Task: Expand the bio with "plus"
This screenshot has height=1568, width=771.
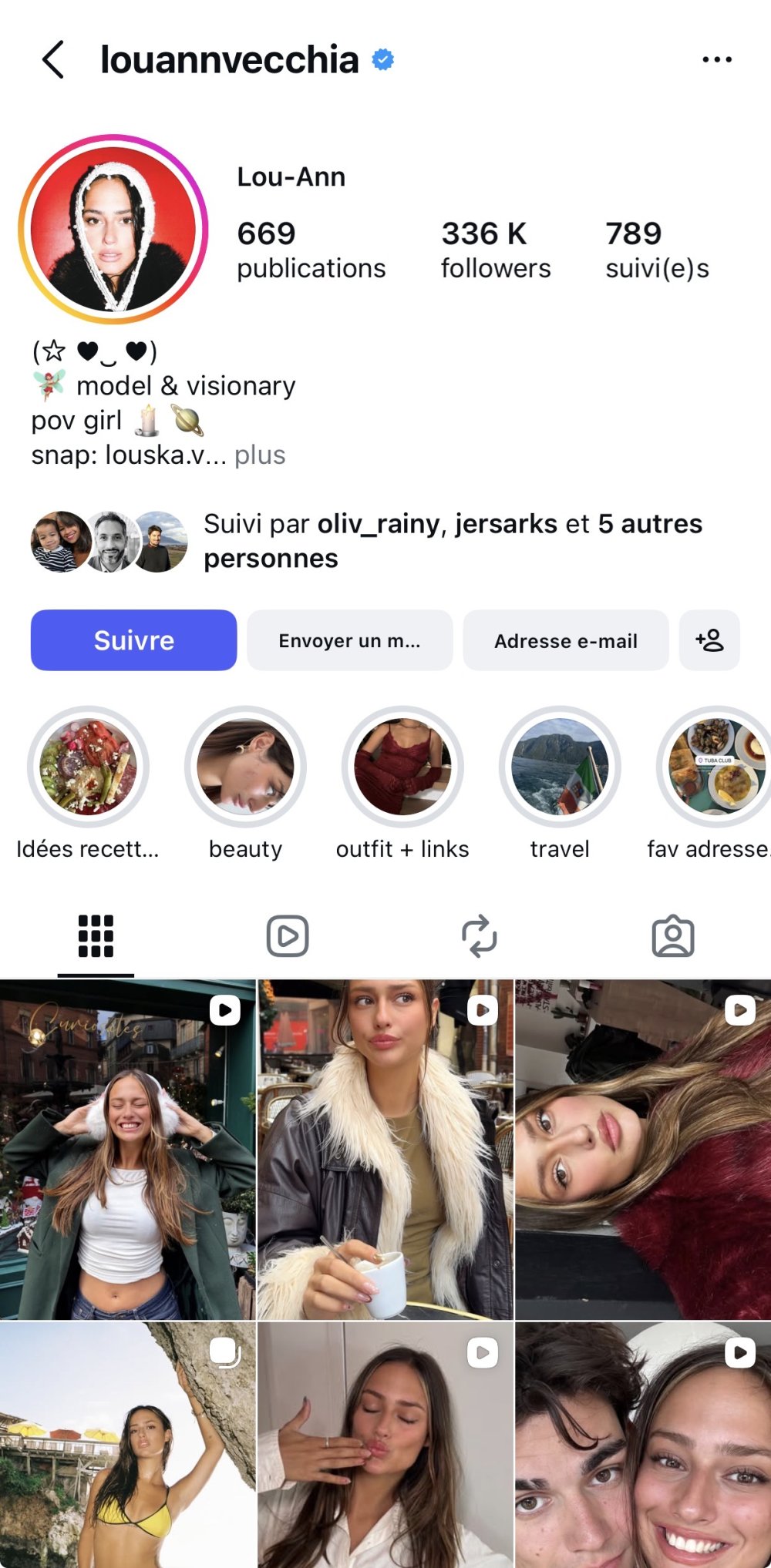Action: click(260, 455)
